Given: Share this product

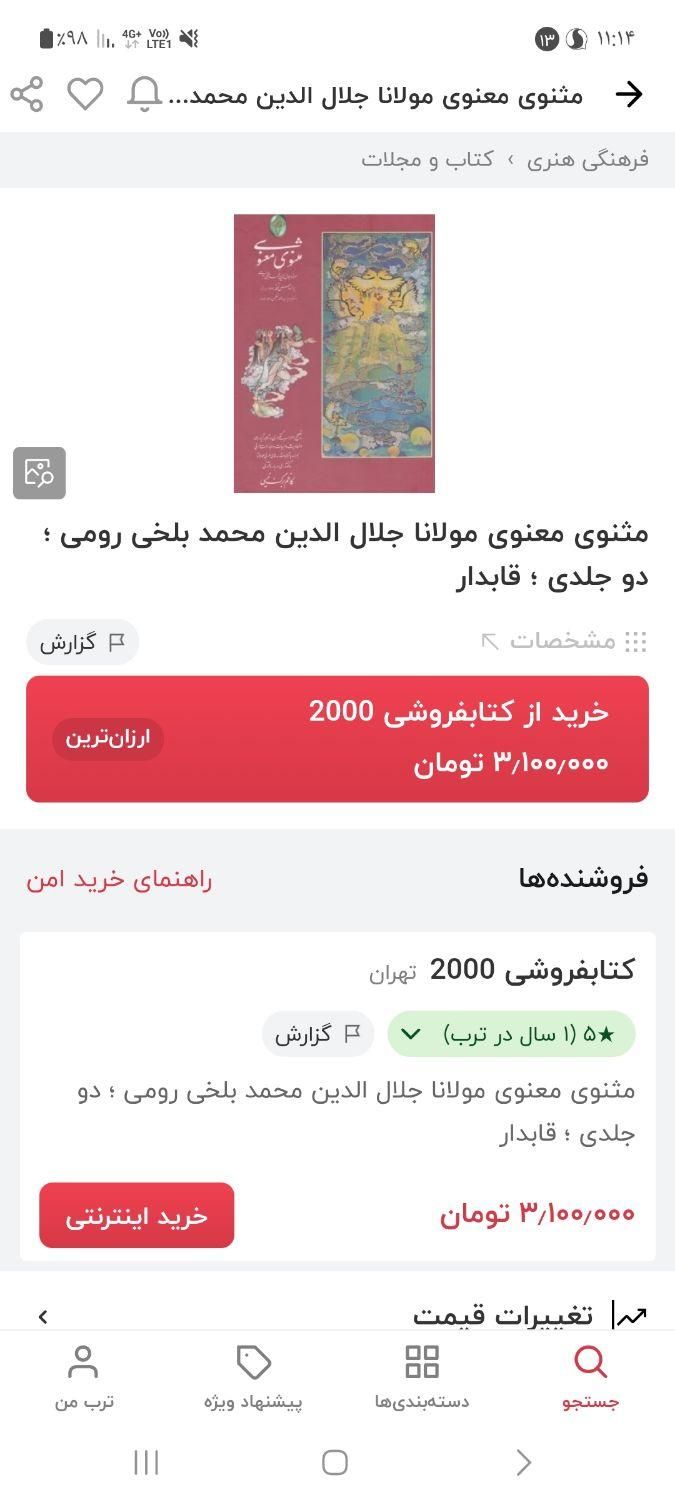Looking at the screenshot, I should tap(27, 95).
